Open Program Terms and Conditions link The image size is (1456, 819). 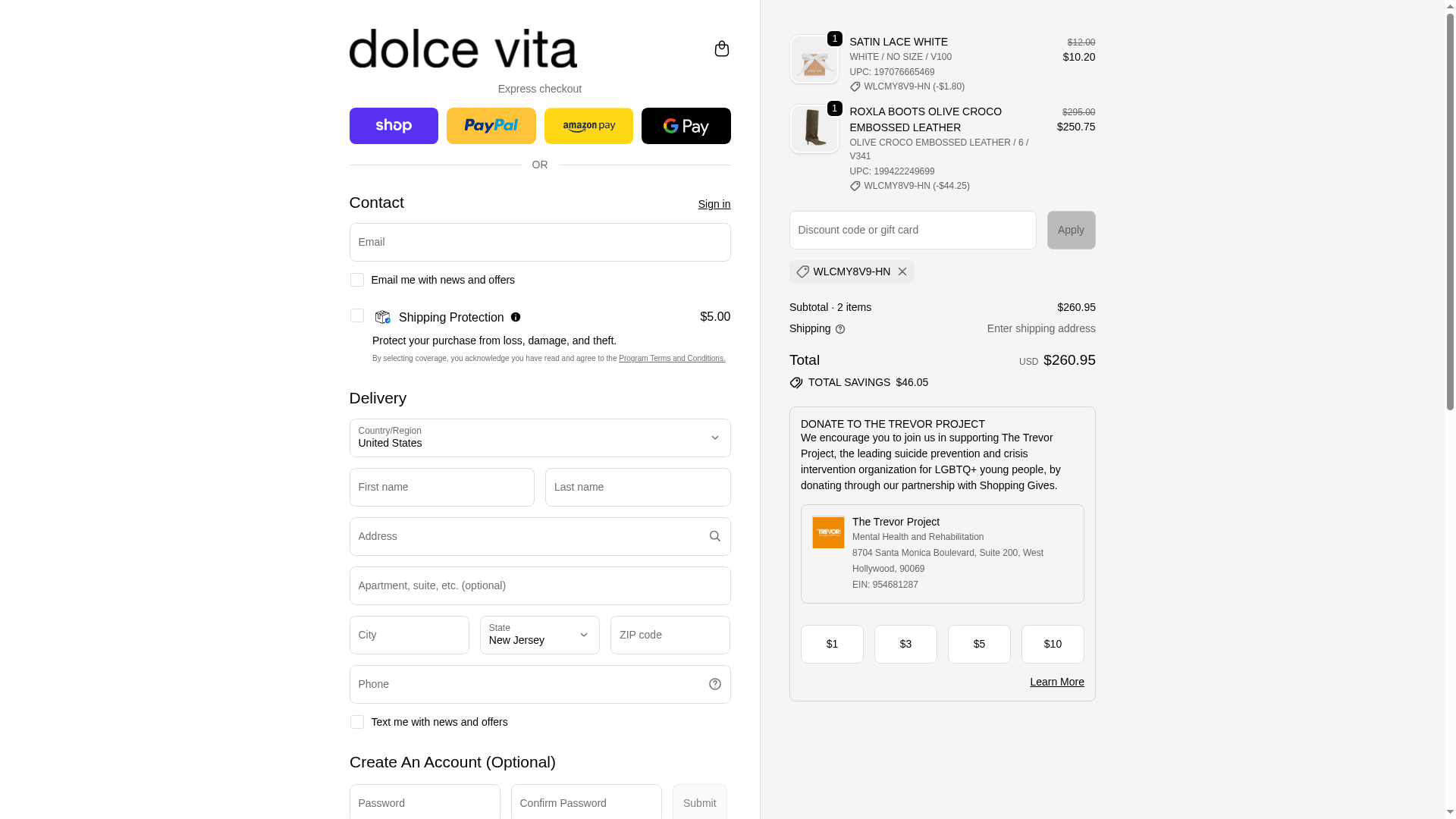tap(671, 359)
